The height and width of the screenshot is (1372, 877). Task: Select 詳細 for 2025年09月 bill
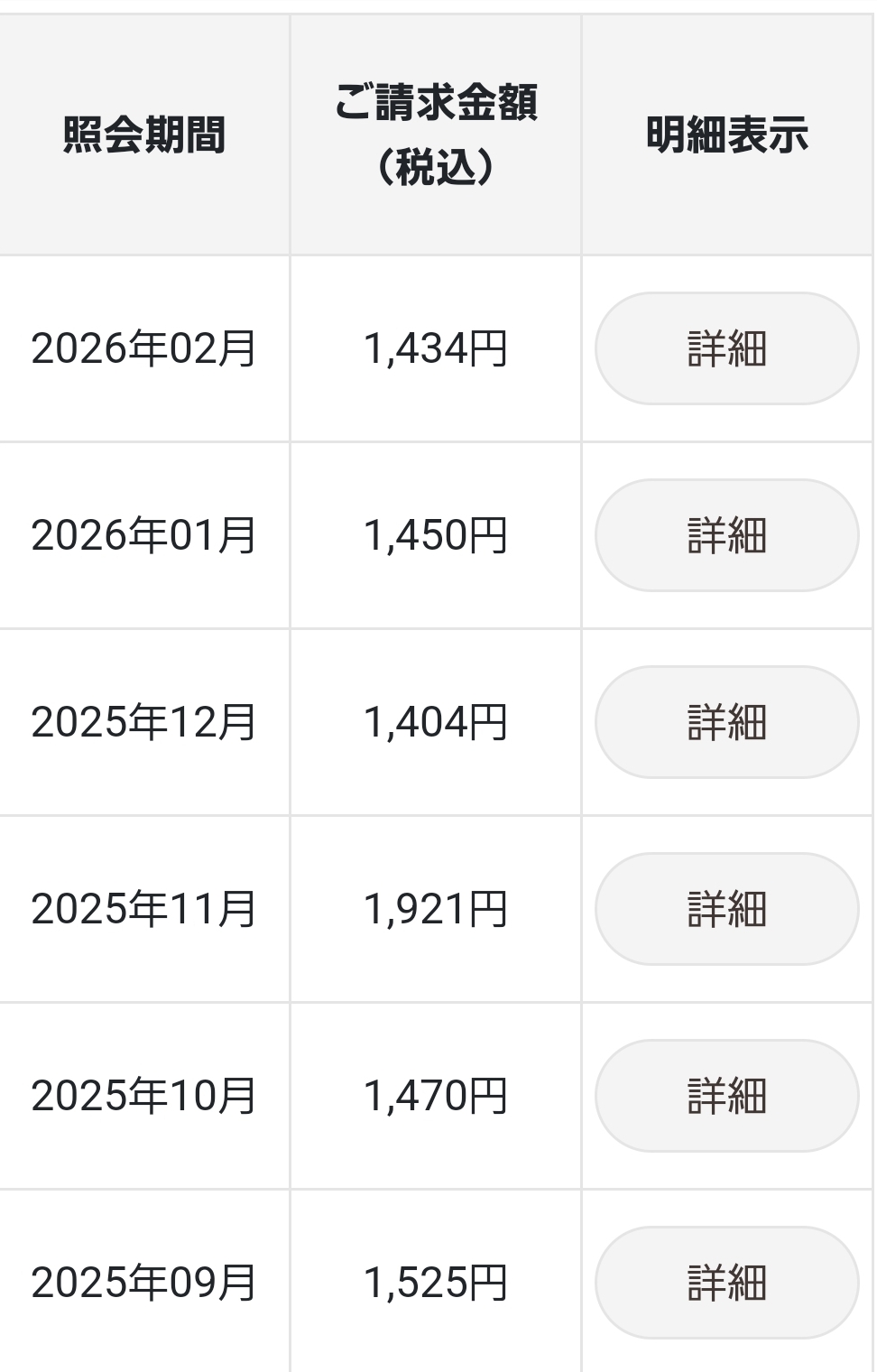(x=726, y=1283)
